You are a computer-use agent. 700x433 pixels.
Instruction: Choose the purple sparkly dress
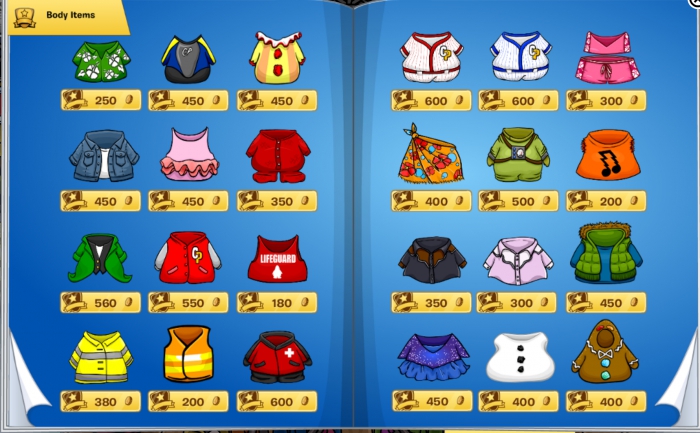[x=431, y=359]
